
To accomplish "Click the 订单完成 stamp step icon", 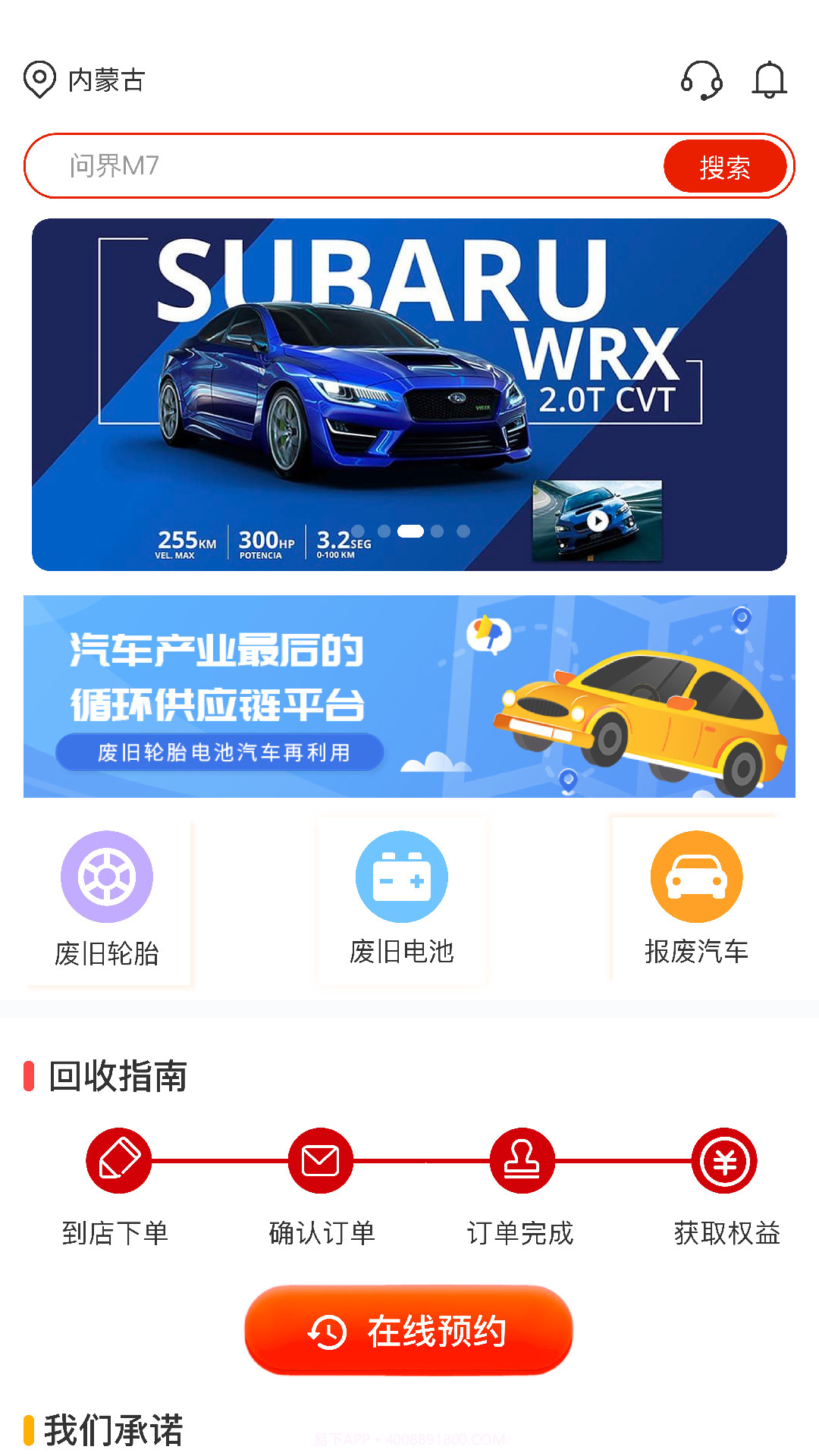I will pos(522,1161).
